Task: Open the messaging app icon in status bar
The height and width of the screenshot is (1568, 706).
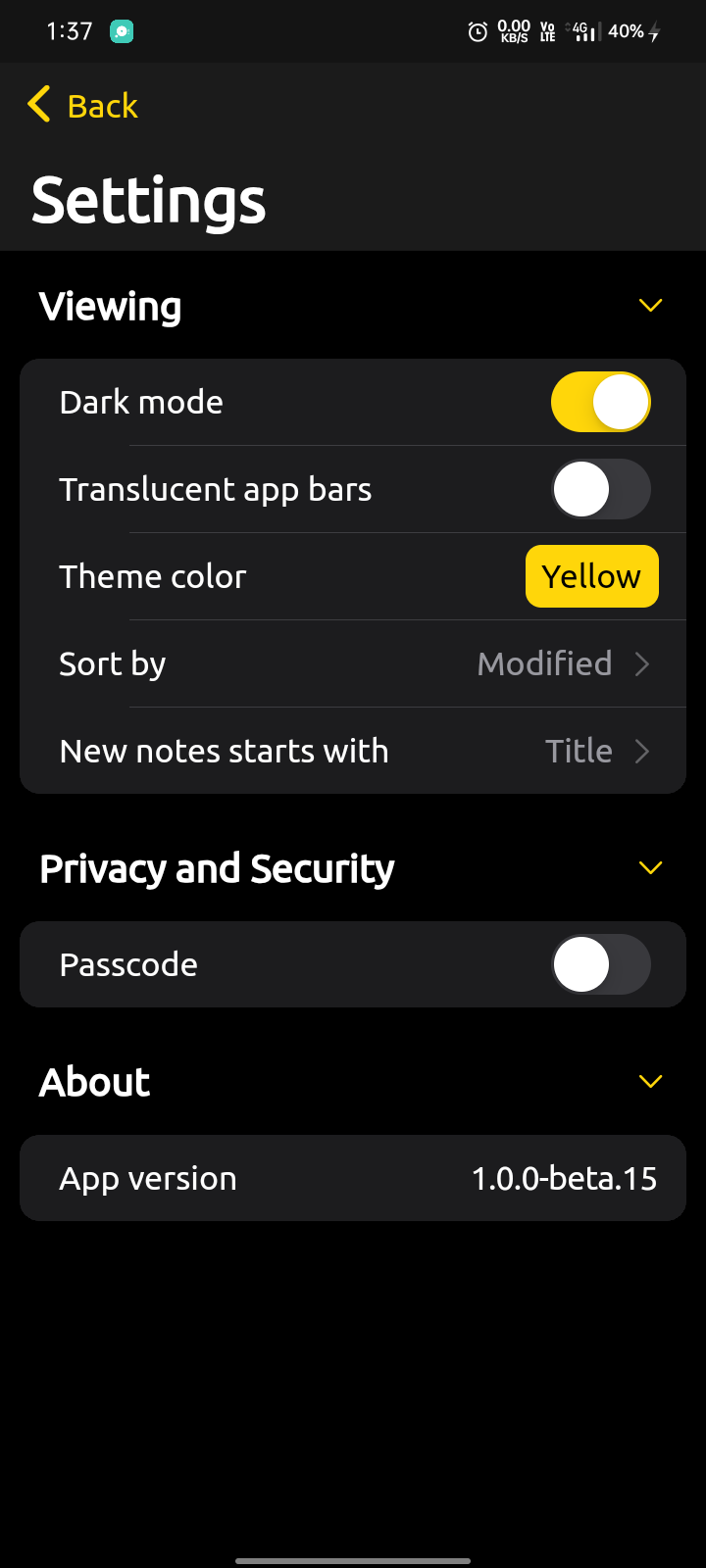Action: coord(120,31)
